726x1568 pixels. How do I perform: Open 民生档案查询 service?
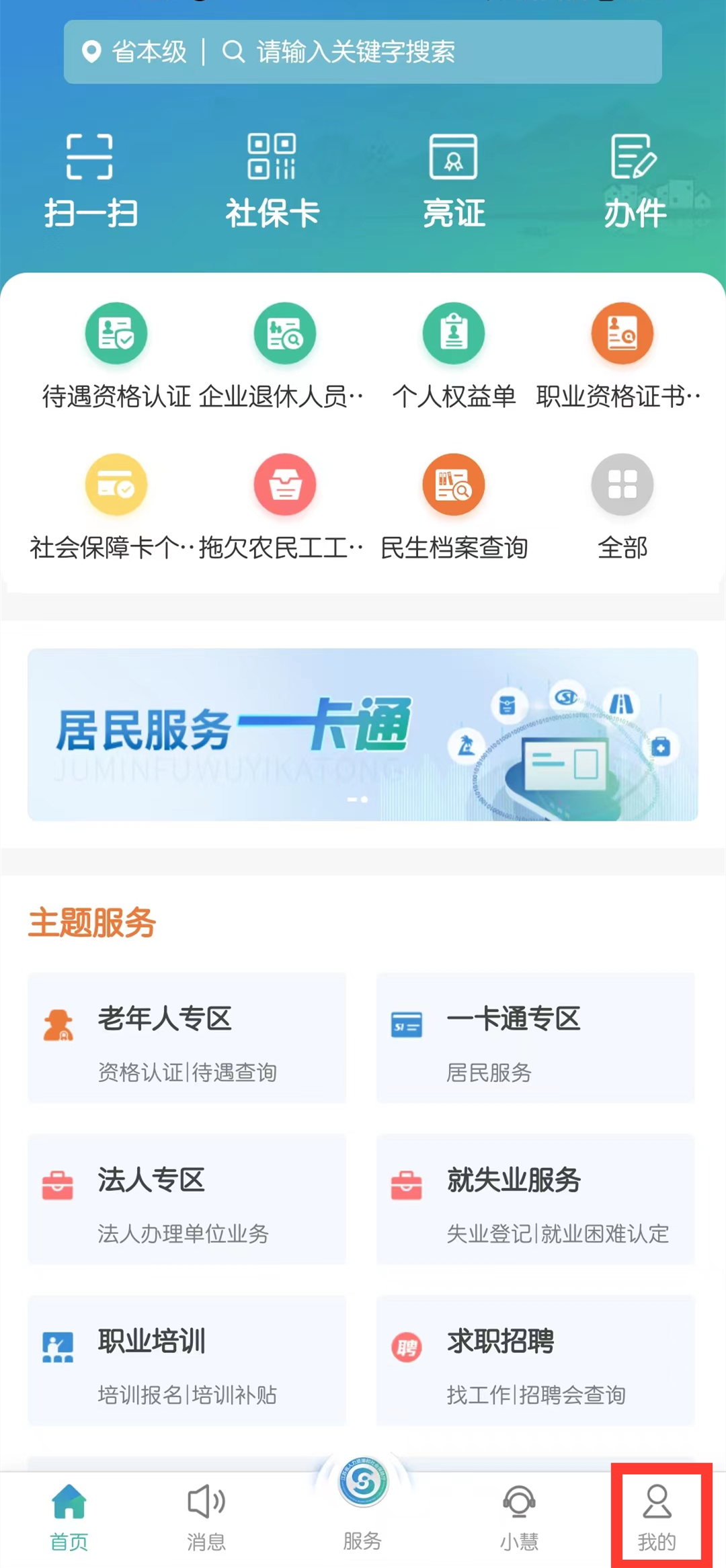[454, 507]
